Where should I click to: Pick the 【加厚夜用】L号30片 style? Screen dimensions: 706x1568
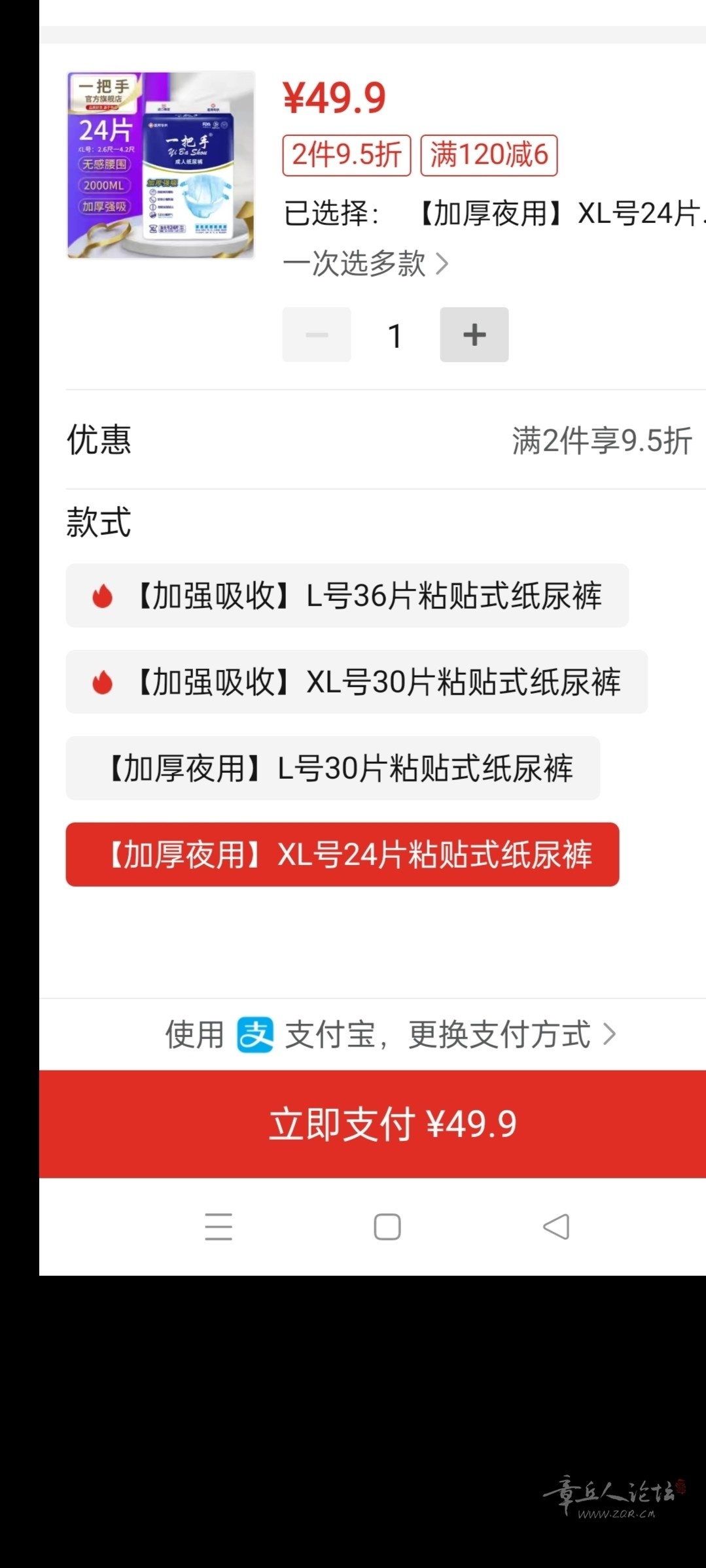tap(333, 768)
